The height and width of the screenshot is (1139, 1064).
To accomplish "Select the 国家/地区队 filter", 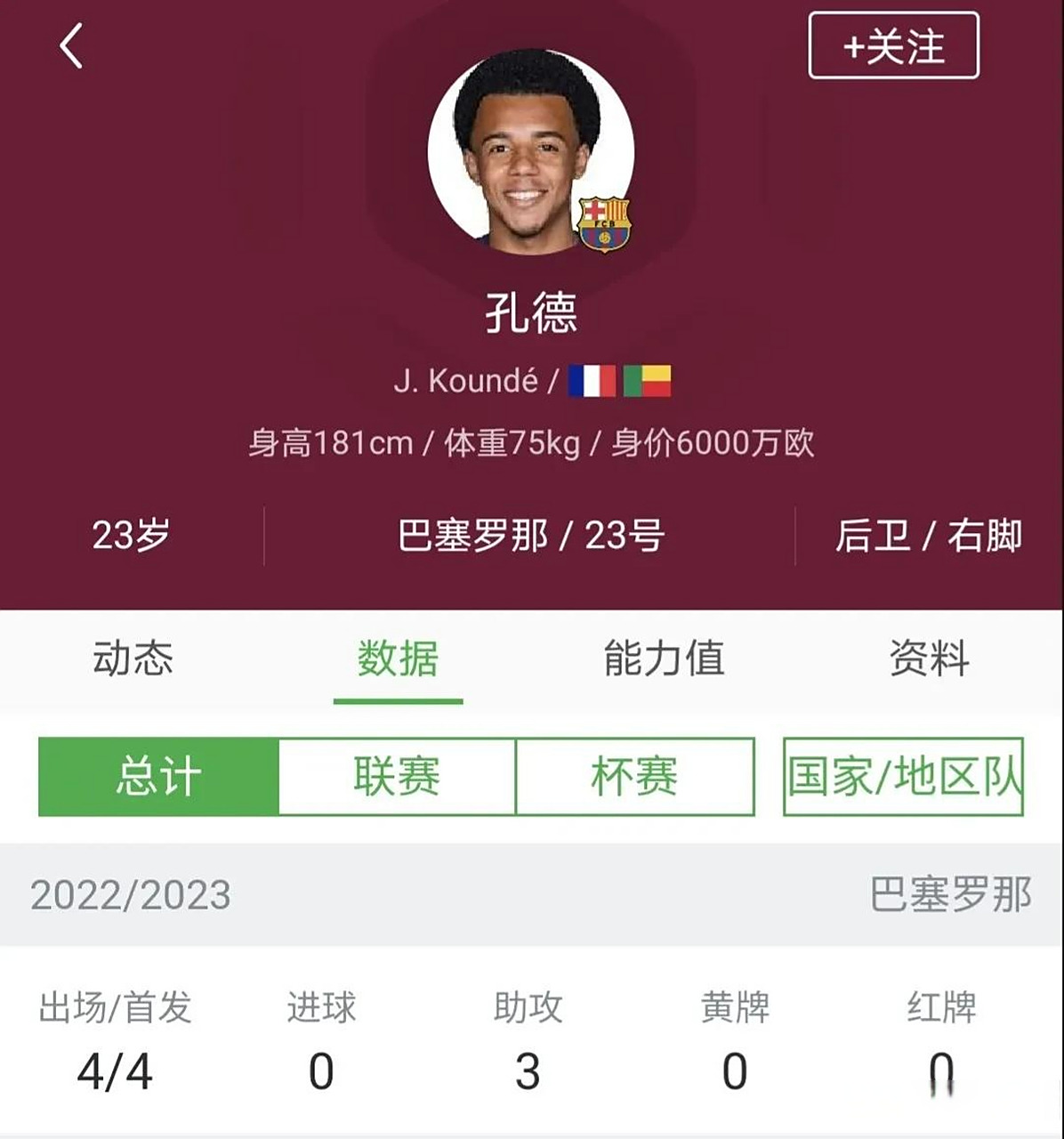I will 904,776.
